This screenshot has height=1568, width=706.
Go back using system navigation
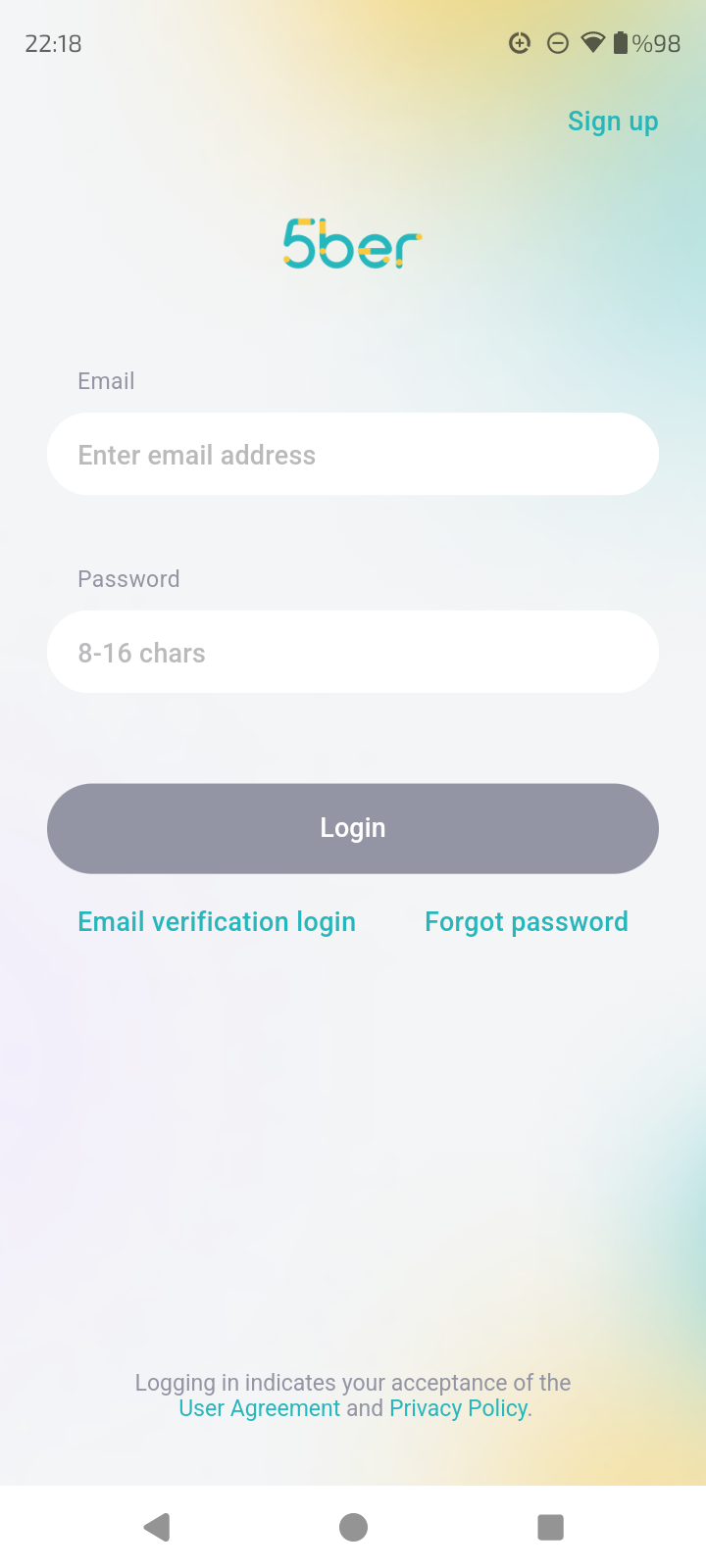click(157, 1527)
